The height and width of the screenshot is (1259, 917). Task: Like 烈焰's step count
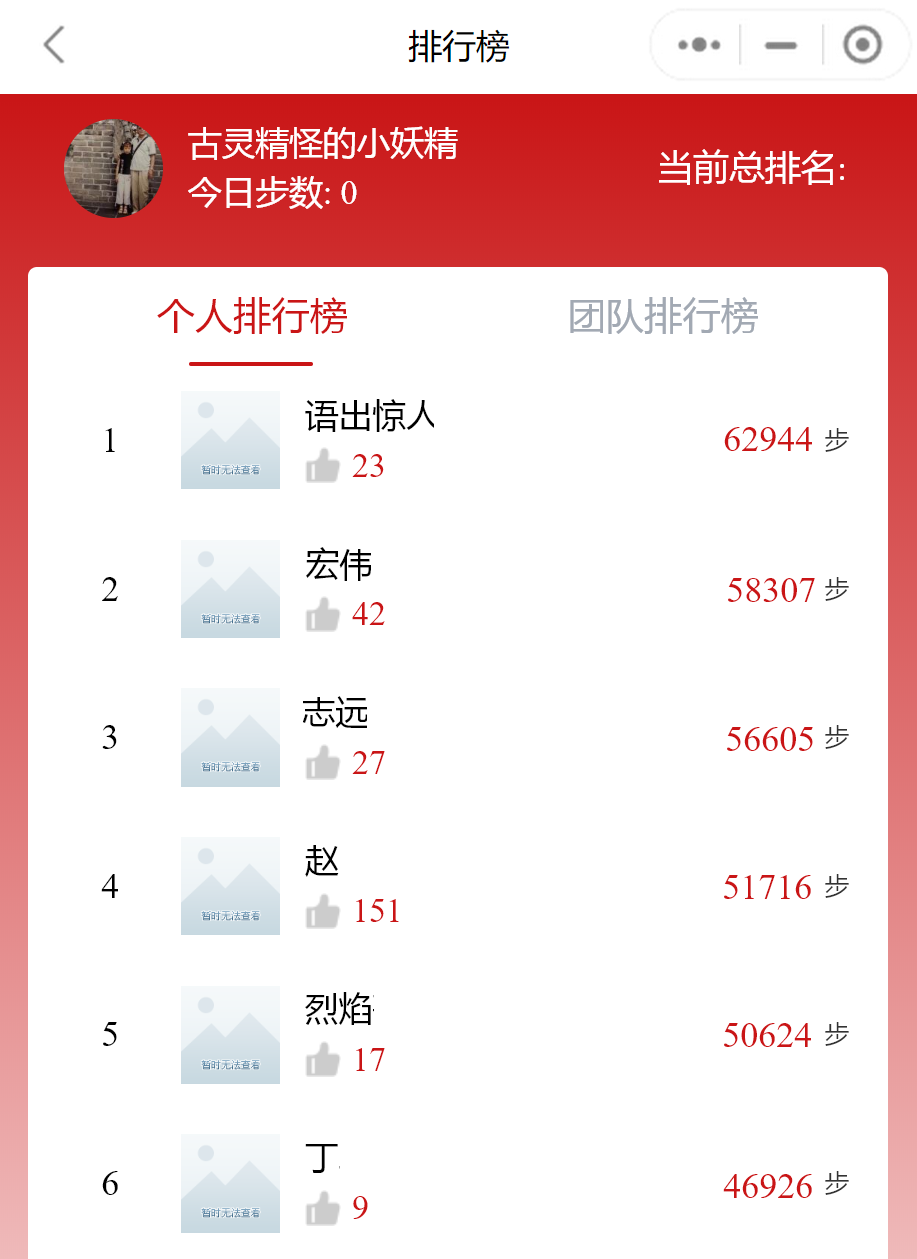point(323,1060)
